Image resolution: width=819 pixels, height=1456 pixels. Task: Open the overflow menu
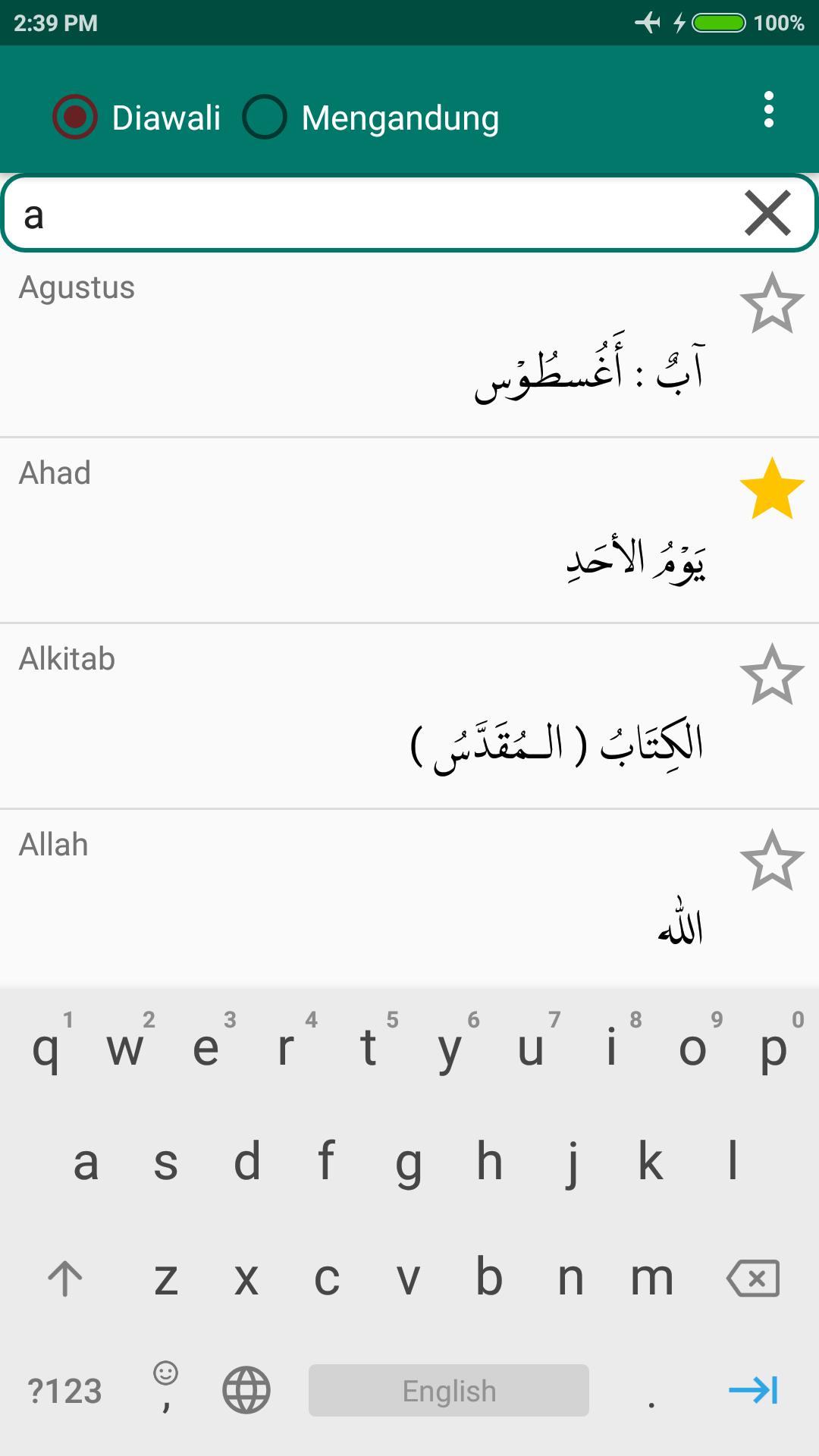click(768, 110)
